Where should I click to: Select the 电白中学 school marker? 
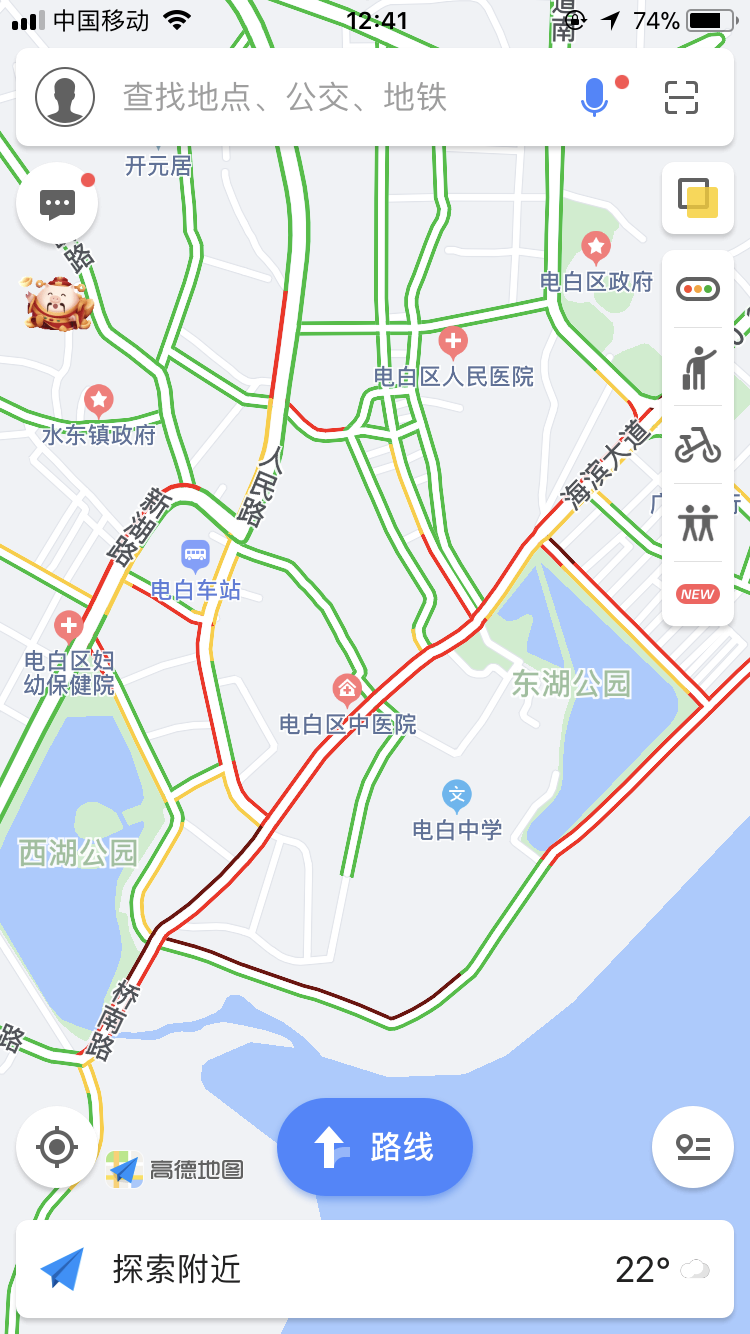coord(457,796)
